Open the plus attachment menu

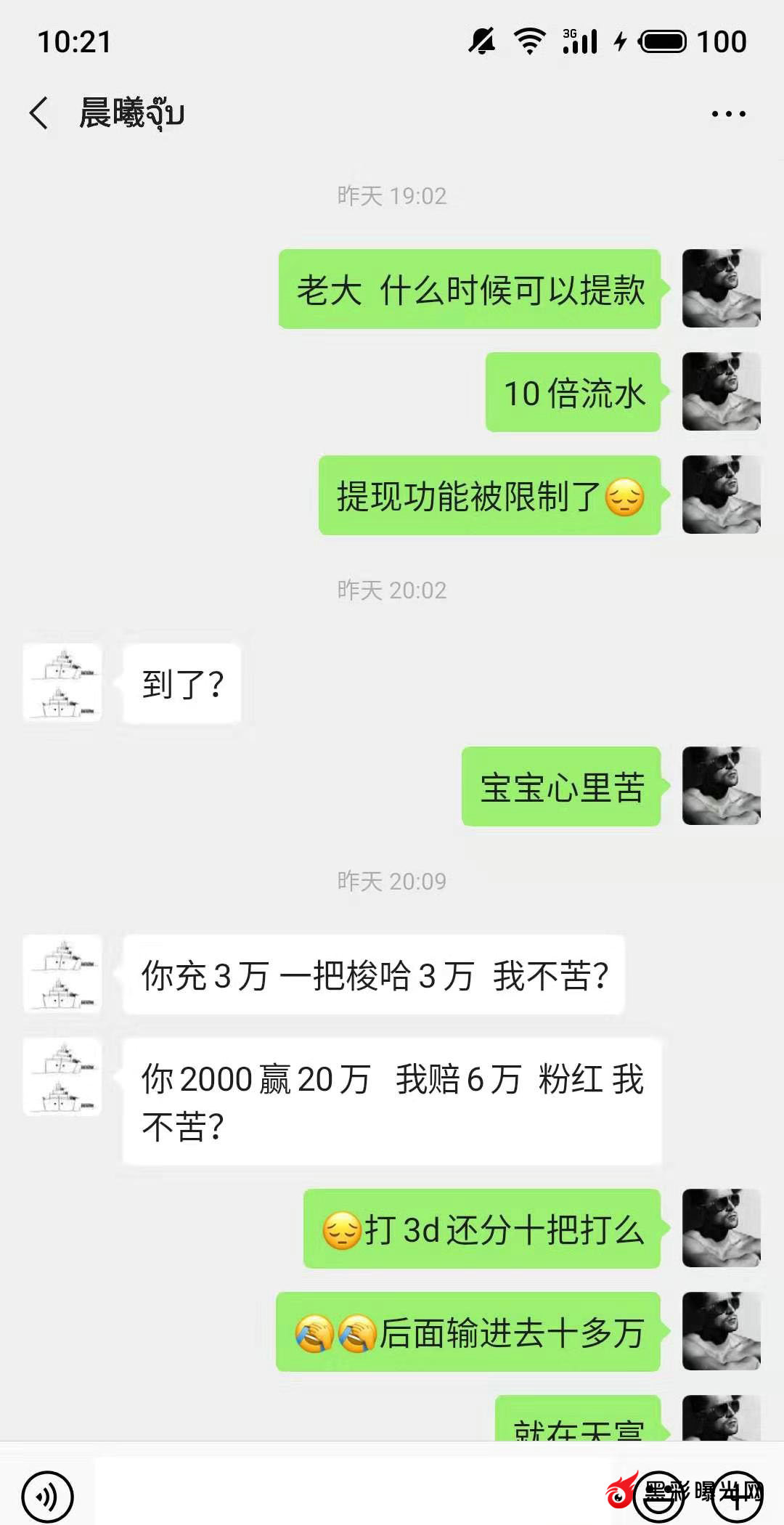coord(738,1496)
